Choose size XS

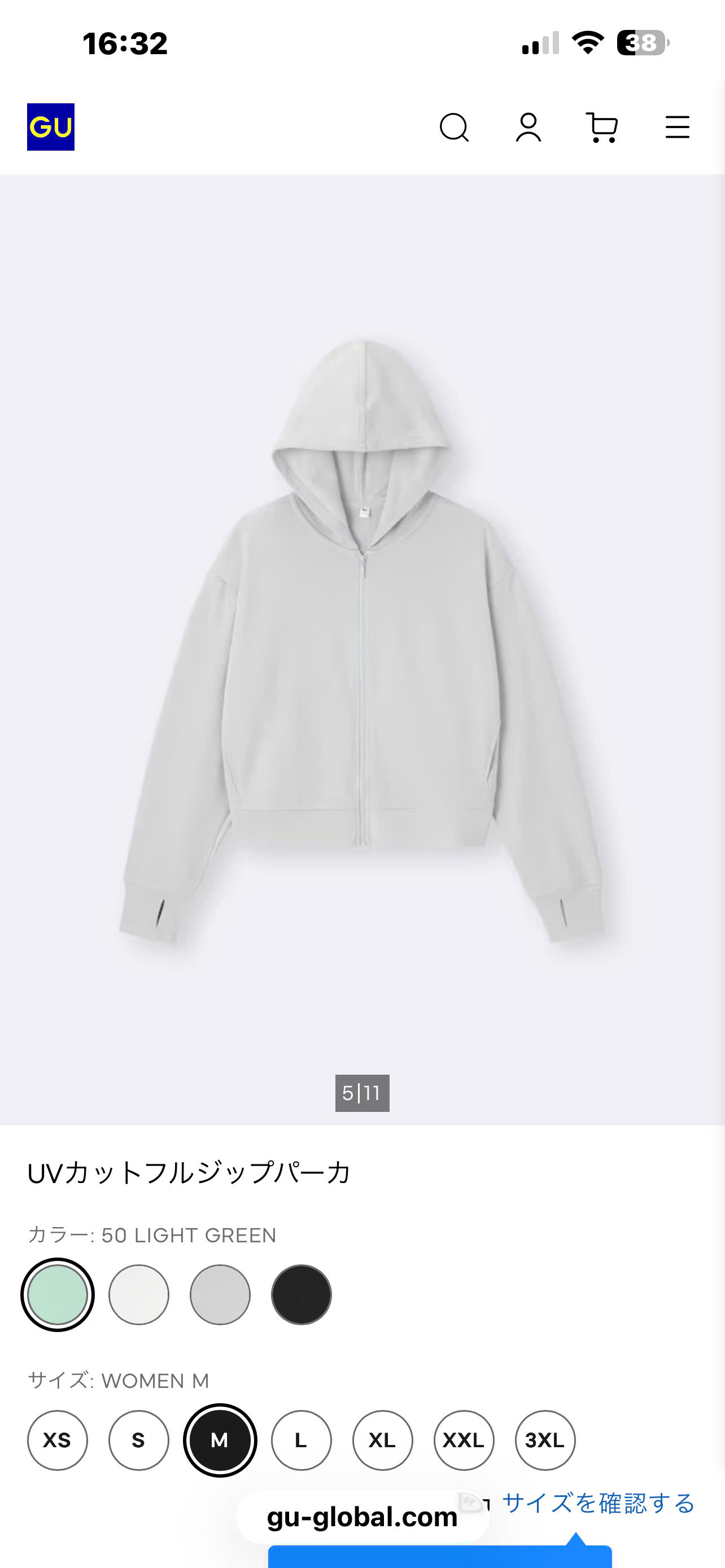[x=57, y=1440]
